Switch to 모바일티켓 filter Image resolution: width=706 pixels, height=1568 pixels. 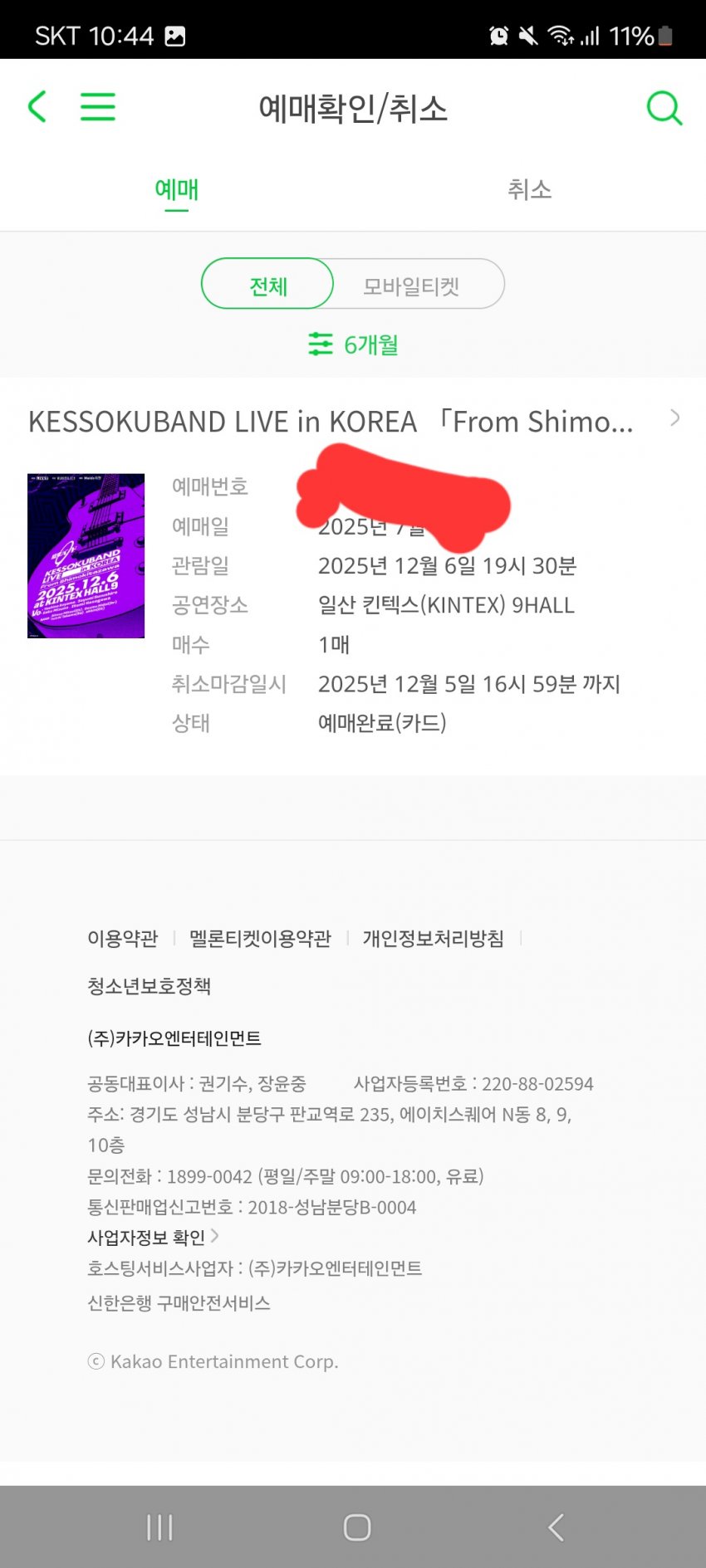[x=411, y=286]
